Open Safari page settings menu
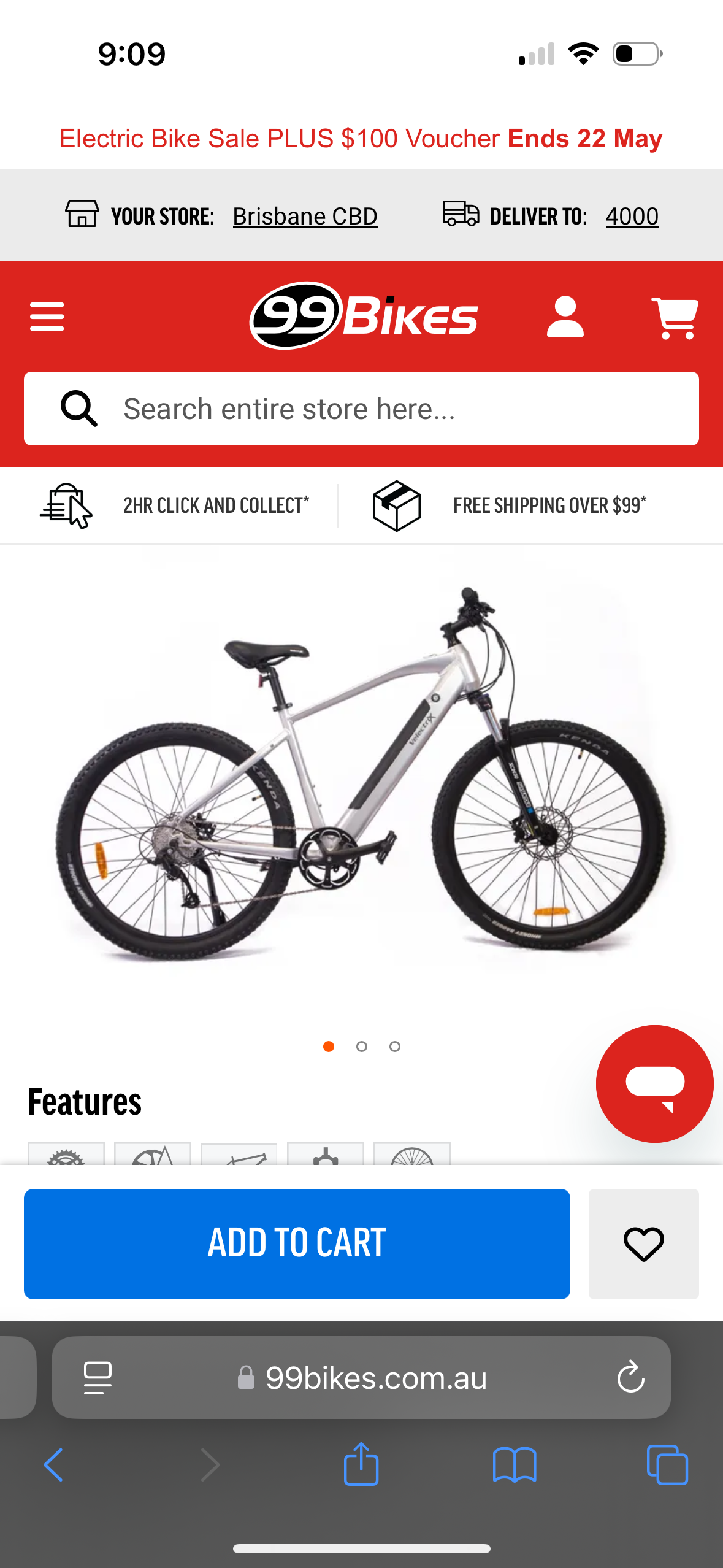Image resolution: width=723 pixels, height=1568 pixels. click(x=98, y=1378)
